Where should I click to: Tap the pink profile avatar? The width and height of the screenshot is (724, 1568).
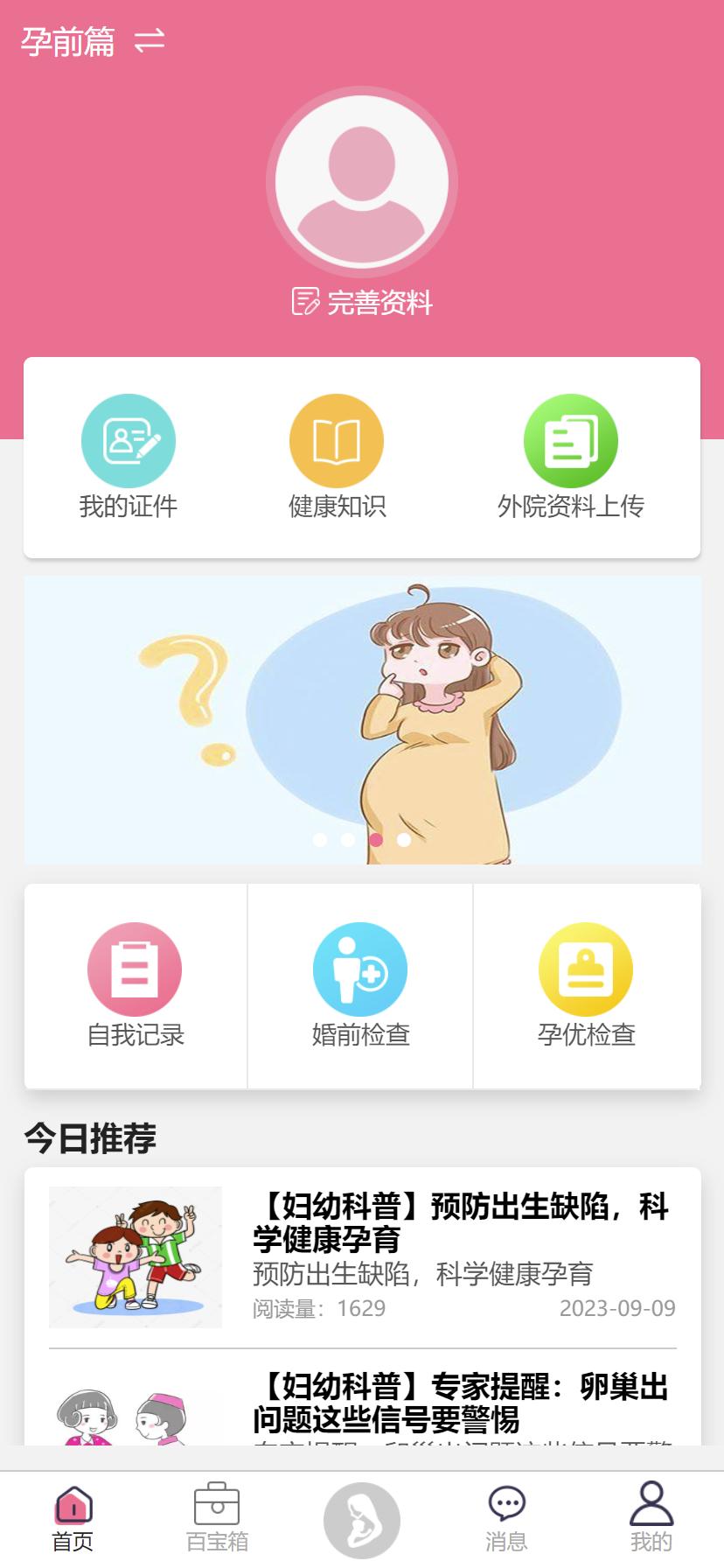361,180
